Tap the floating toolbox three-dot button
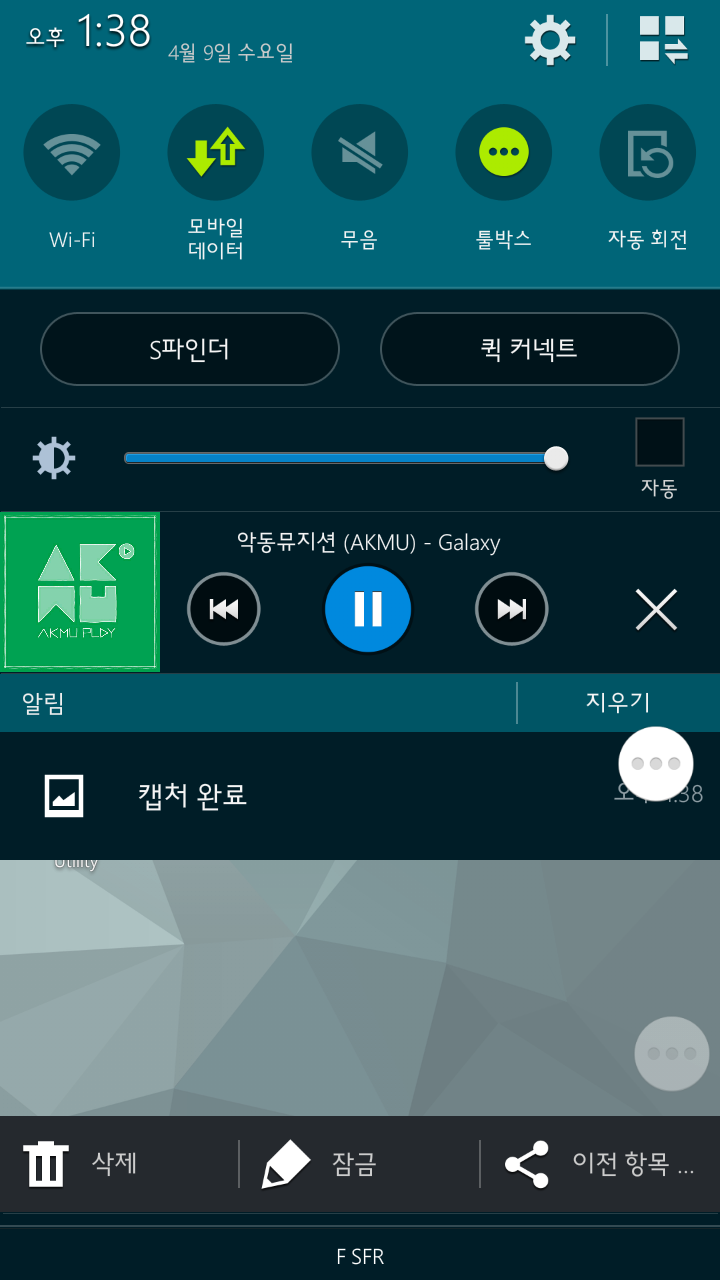The height and width of the screenshot is (1280, 720). coord(656,764)
